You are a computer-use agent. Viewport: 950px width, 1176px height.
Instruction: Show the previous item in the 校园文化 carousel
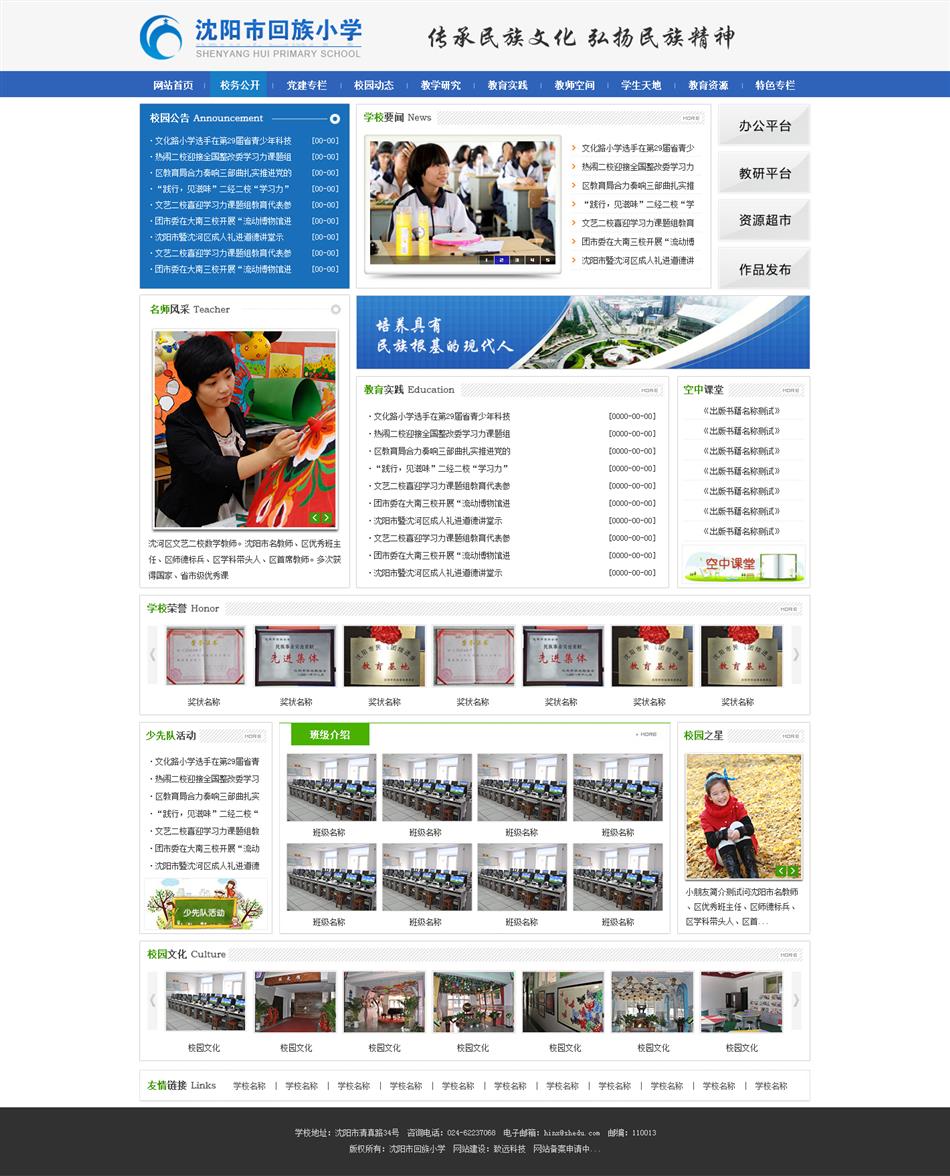pyautogui.click(x=153, y=1000)
